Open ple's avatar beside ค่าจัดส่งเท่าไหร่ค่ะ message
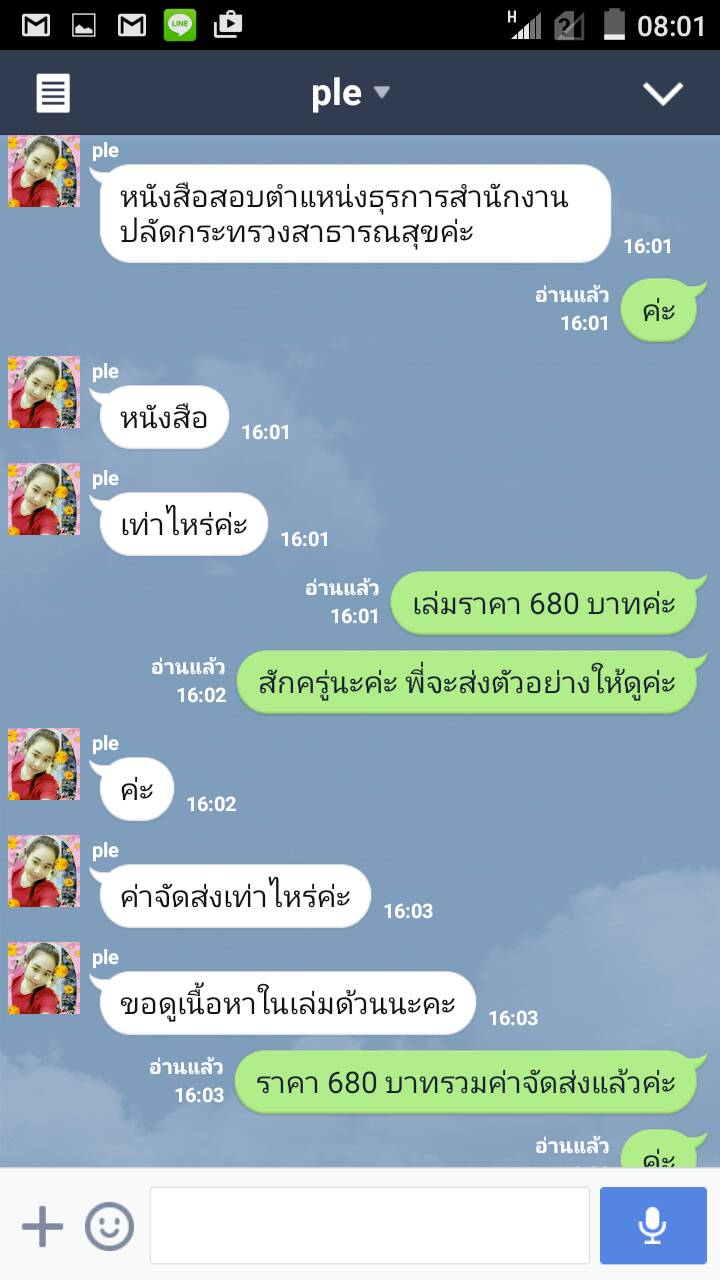 pos(44,871)
